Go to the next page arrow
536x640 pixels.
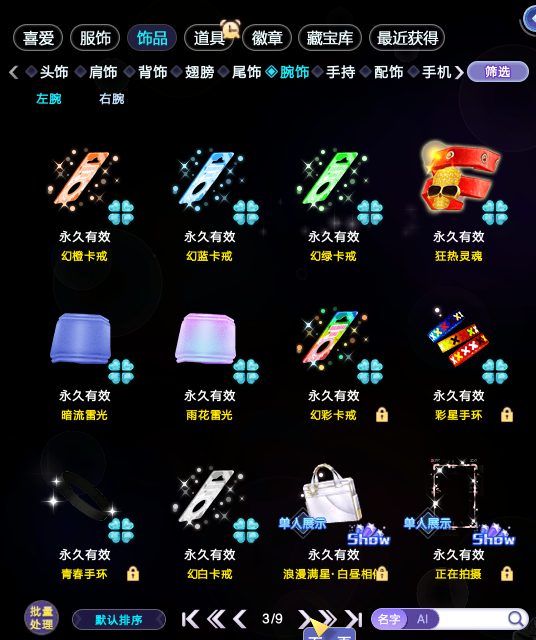coord(304,619)
